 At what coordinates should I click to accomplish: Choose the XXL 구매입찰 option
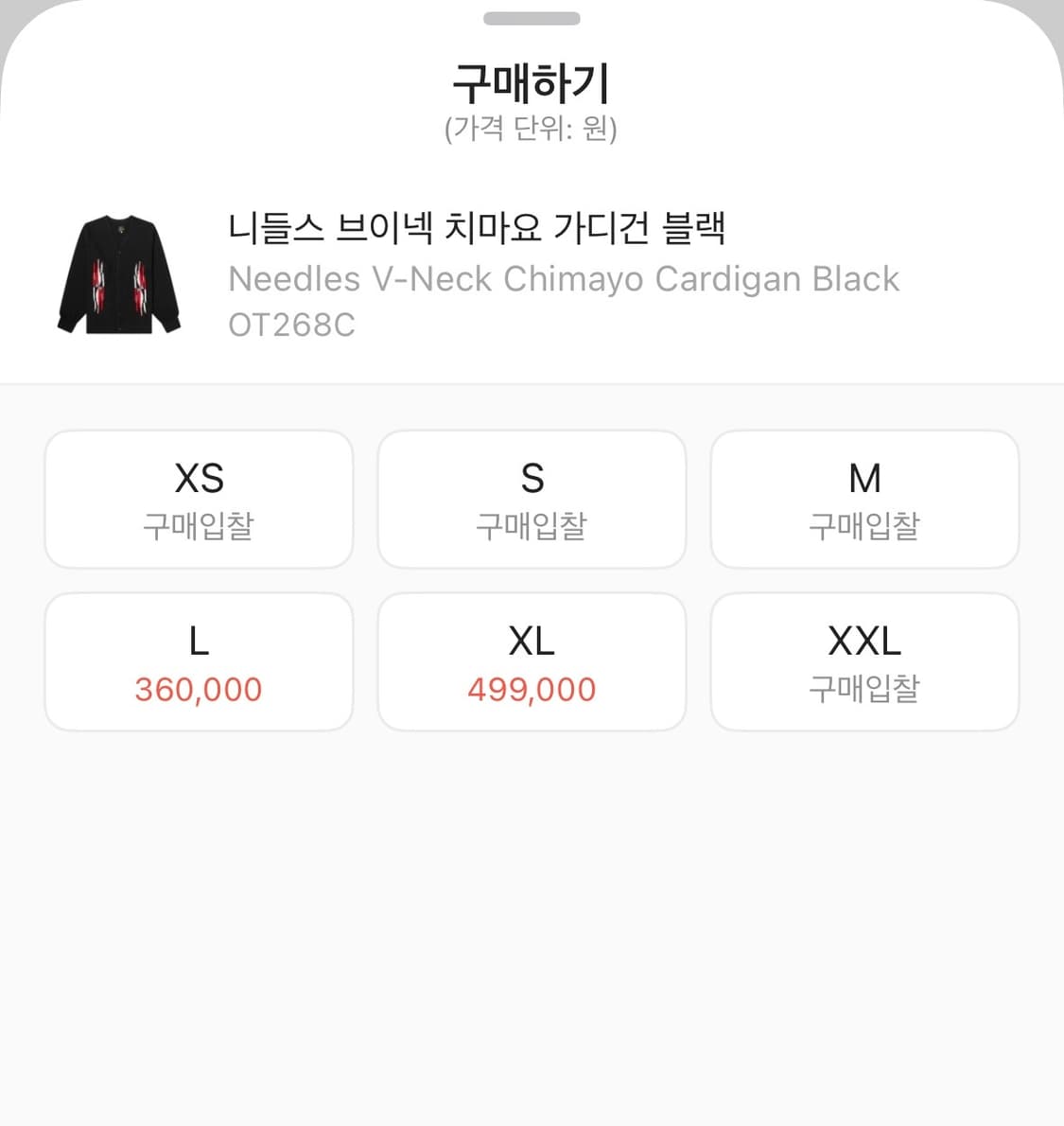pos(864,661)
